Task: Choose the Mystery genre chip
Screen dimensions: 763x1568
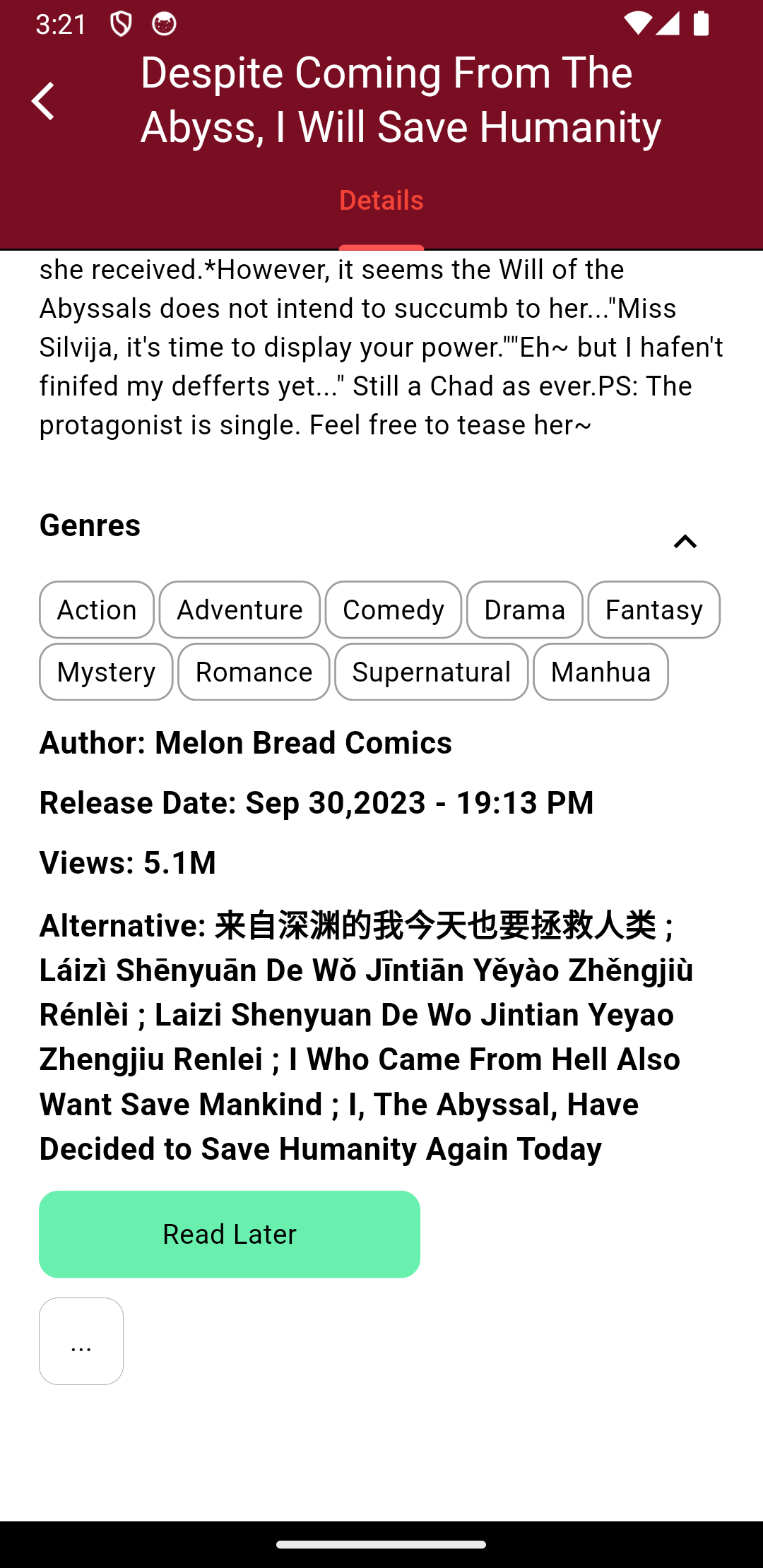Action: coord(106,672)
